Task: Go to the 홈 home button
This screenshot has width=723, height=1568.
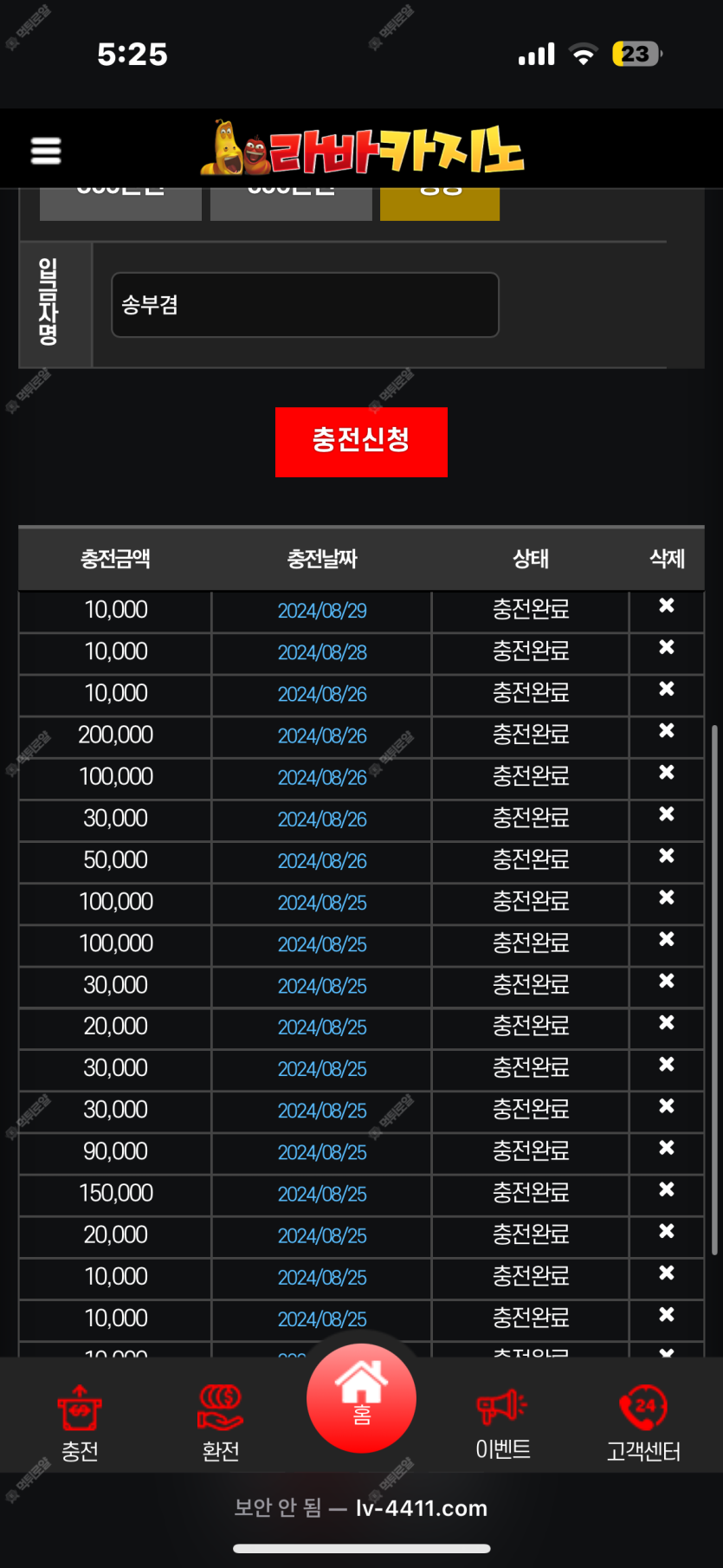Action: point(361,1396)
